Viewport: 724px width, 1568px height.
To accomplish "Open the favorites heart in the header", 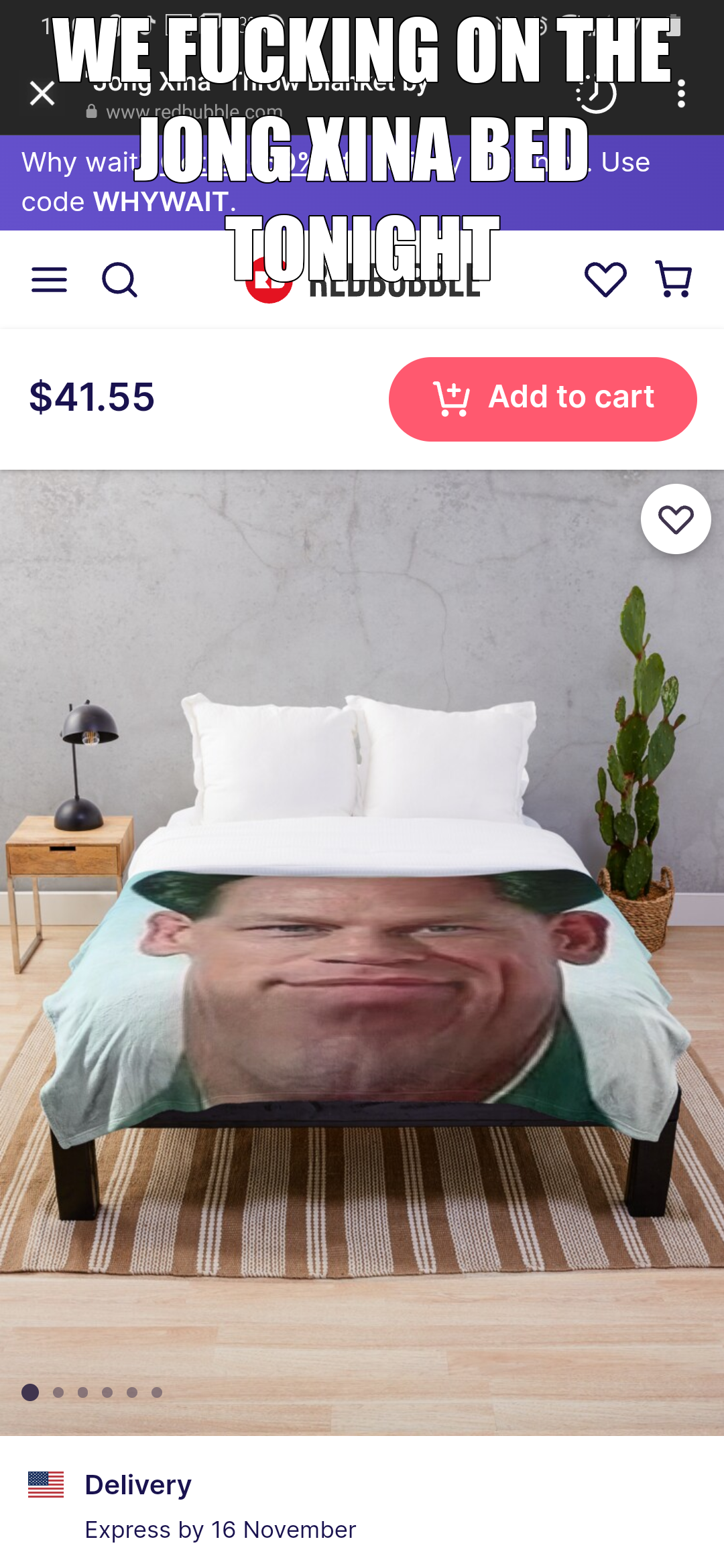I will (605, 279).
